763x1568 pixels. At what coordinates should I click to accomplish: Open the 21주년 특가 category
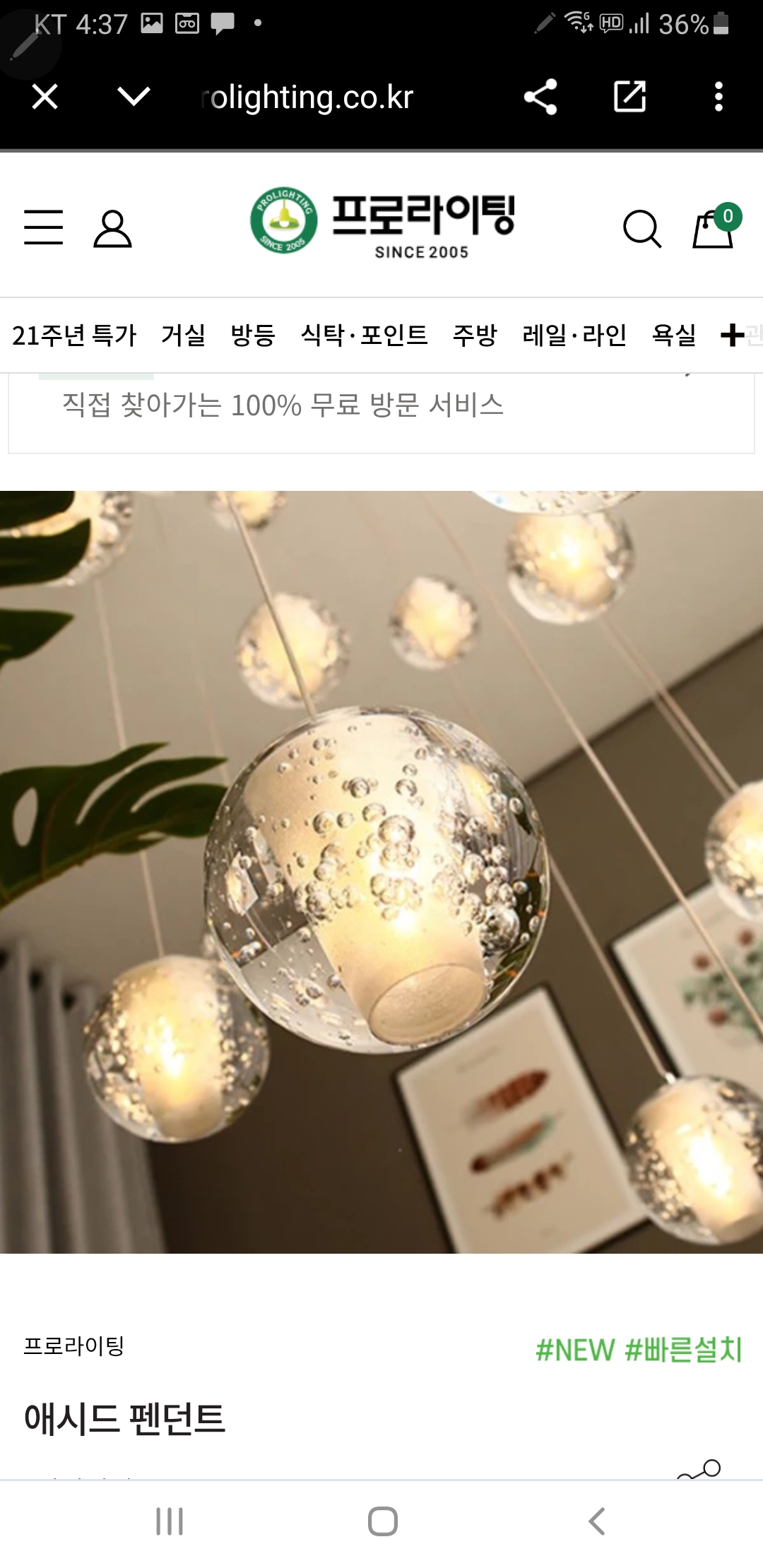click(74, 335)
